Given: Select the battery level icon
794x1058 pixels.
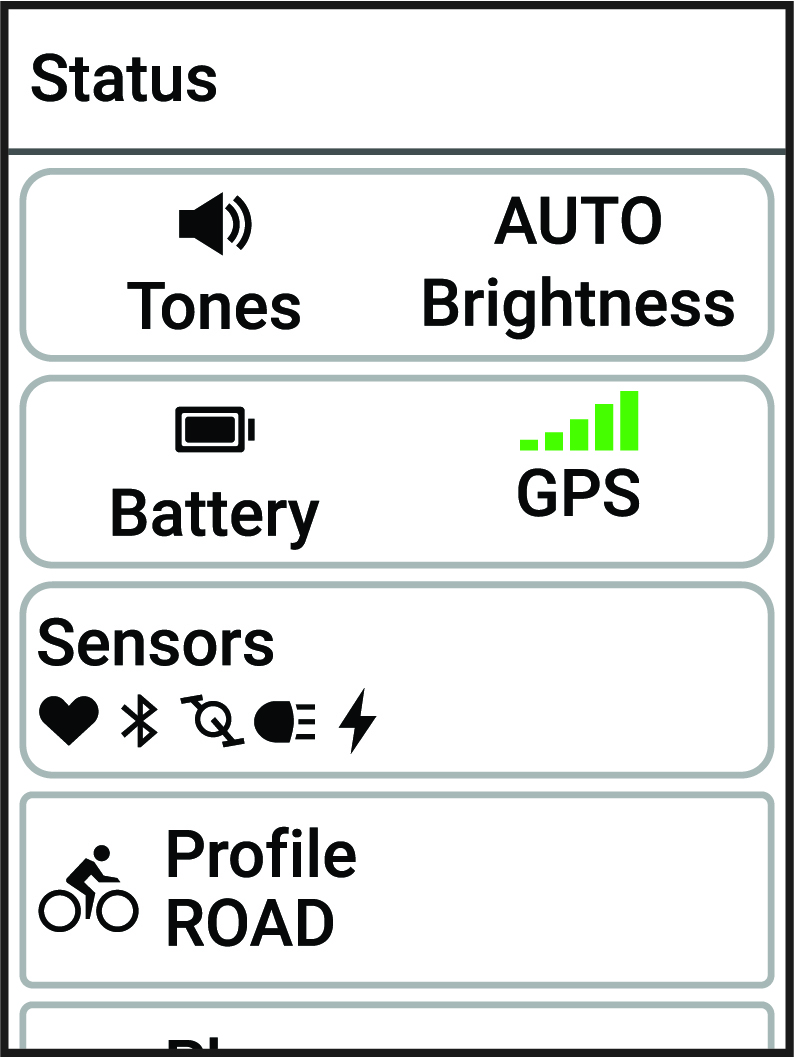Looking at the screenshot, I should click(212, 428).
